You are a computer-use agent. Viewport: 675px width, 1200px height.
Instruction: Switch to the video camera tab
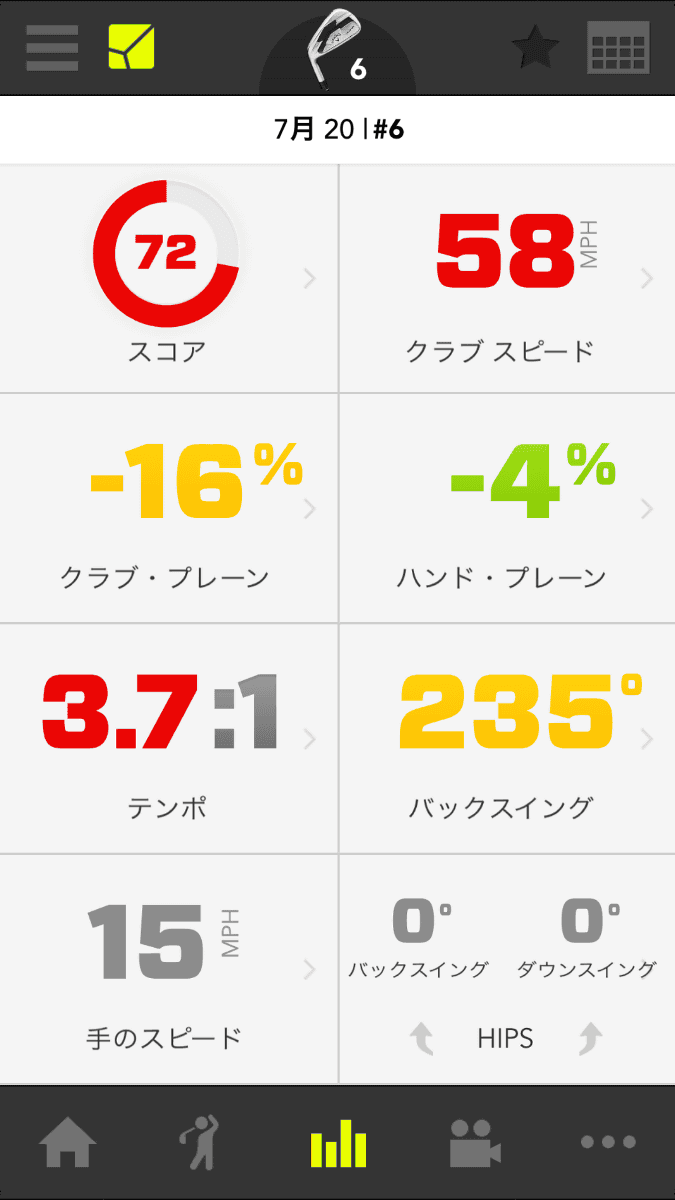coord(475,1143)
